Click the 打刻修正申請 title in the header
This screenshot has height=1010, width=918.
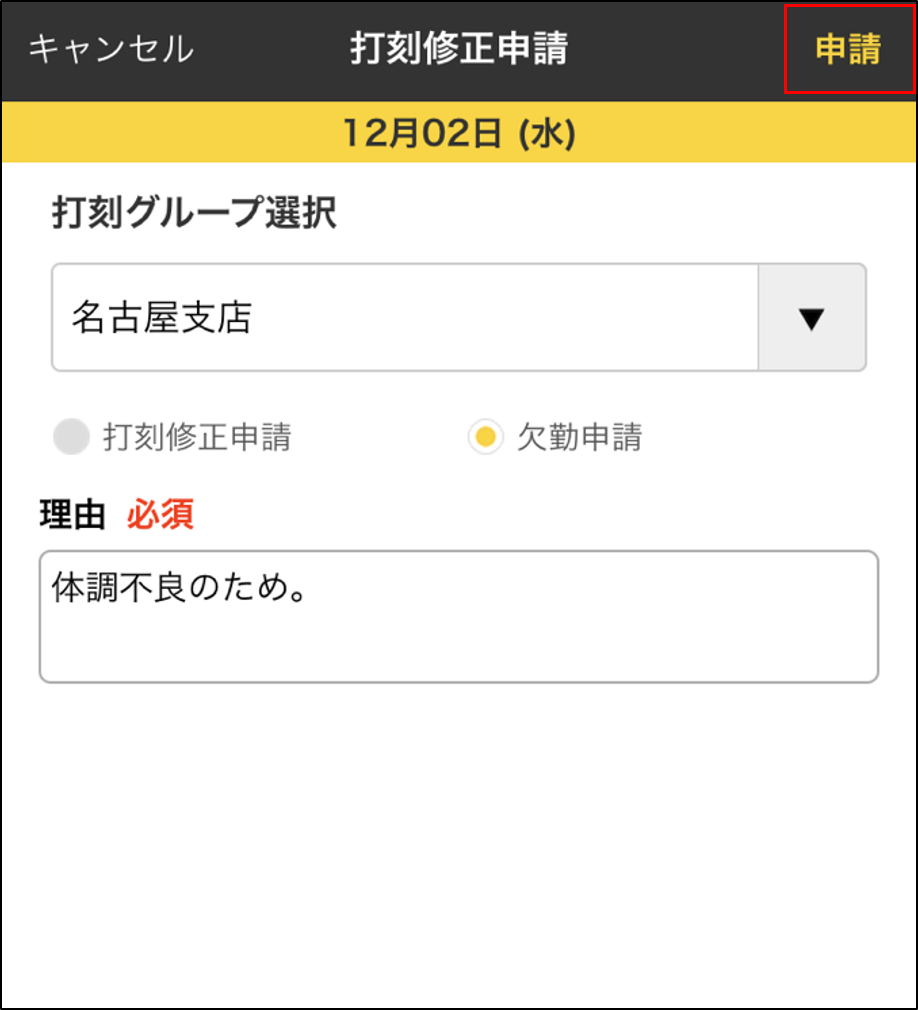click(459, 48)
